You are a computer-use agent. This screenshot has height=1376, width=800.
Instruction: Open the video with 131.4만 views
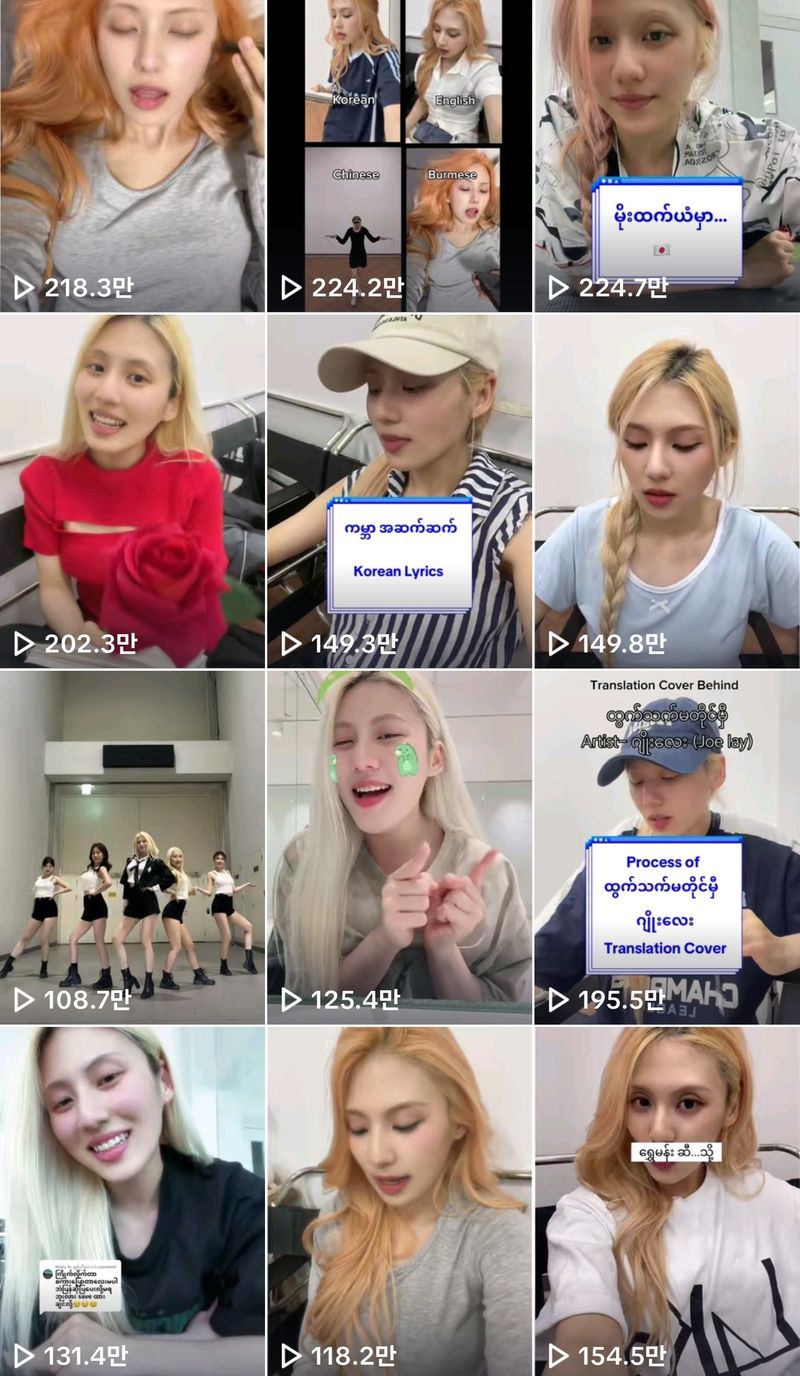tap(132, 1200)
